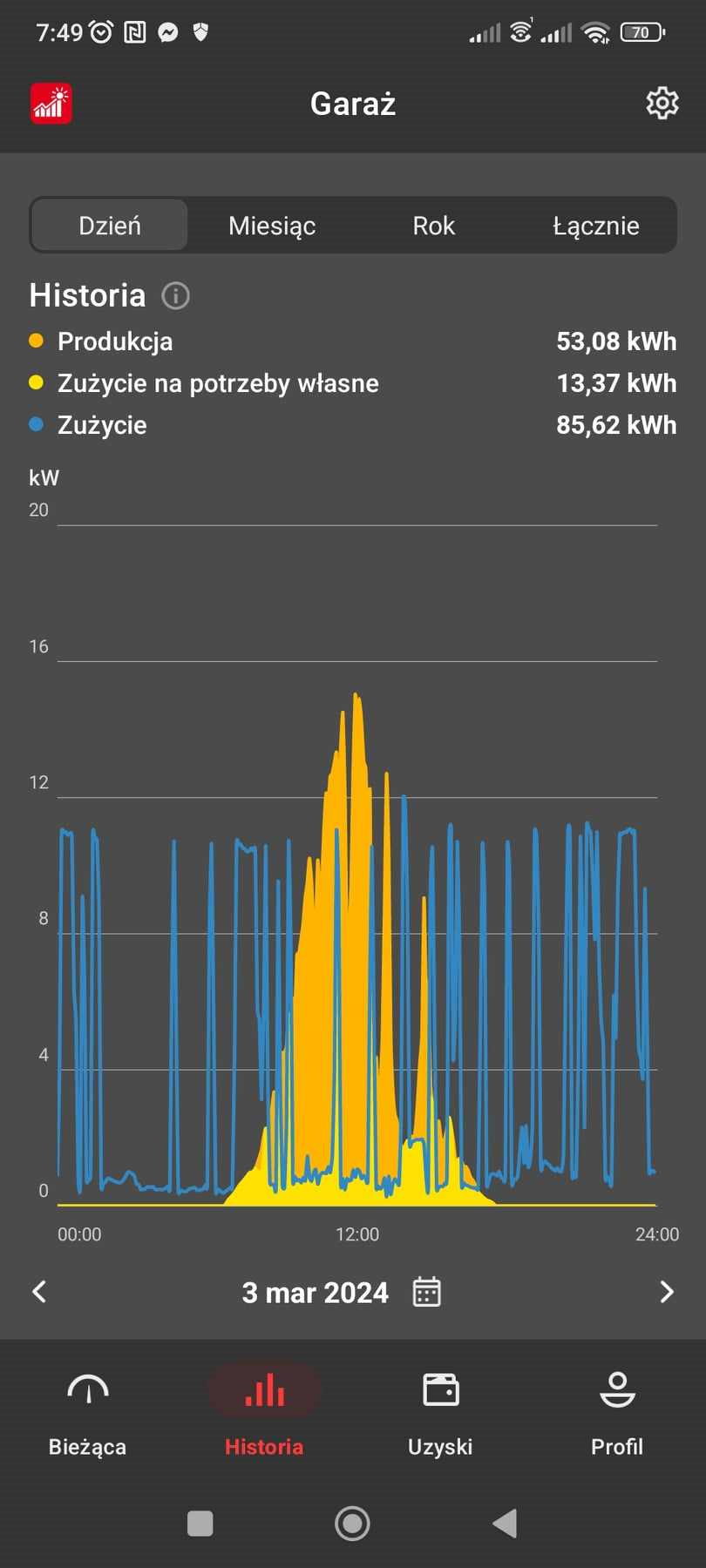Show the Łącznie totals tab
This screenshot has height=1568, width=706.
point(595,226)
